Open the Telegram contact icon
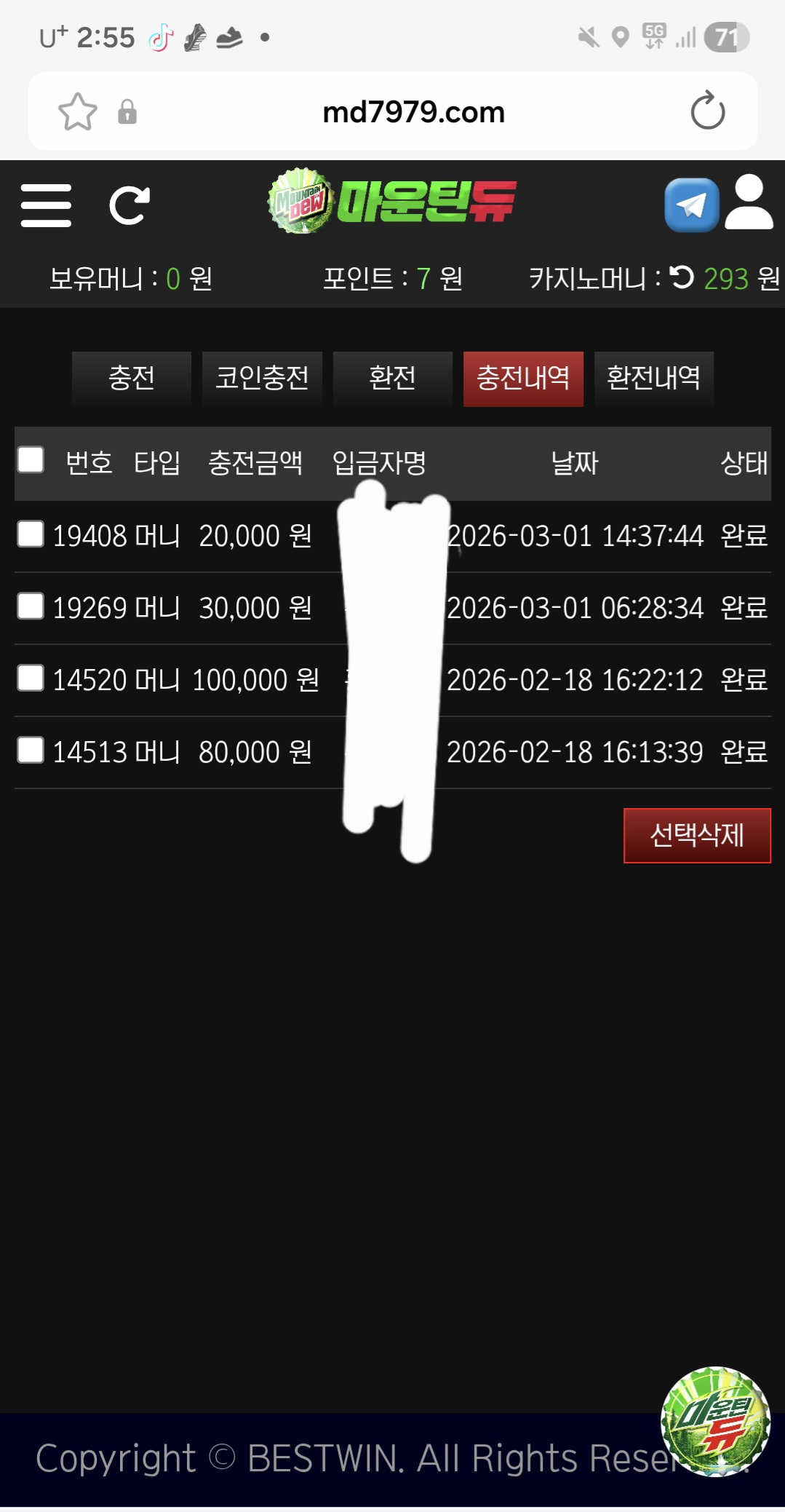Image resolution: width=785 pixels, height=1512 pixels. pos(691,205)
